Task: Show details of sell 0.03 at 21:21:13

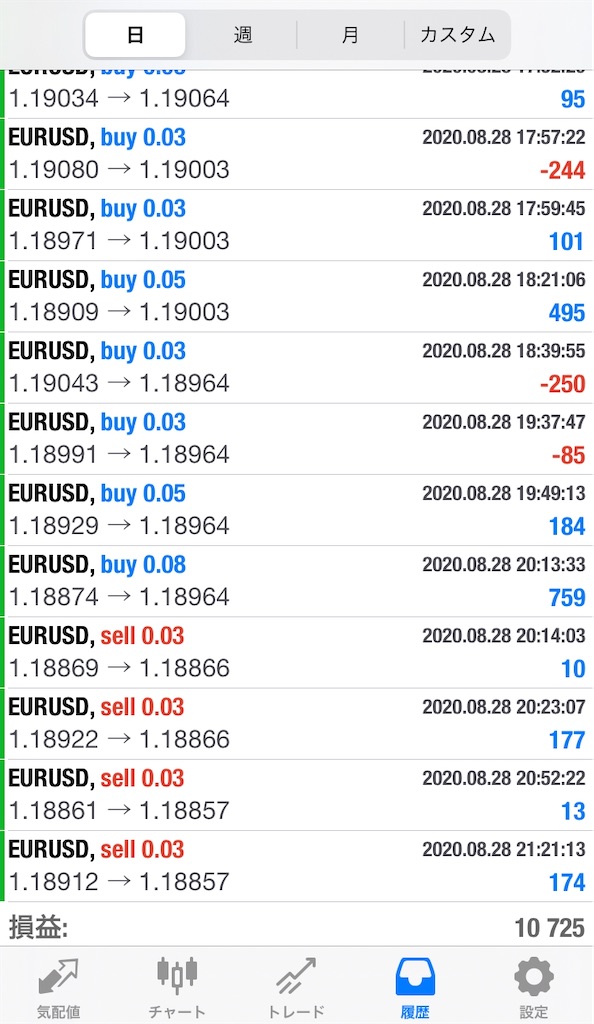Action: click(x=297, y=866)
